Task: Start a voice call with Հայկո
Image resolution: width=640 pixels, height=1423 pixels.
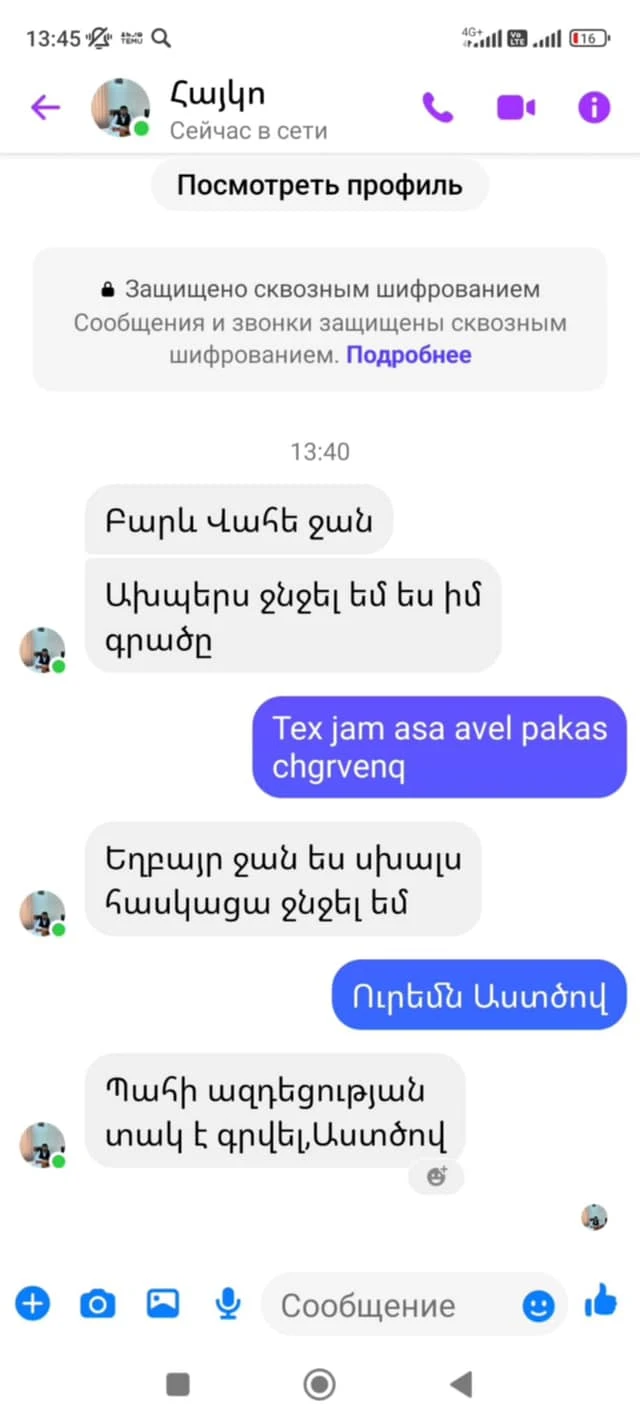Action: tap(438, 107)
